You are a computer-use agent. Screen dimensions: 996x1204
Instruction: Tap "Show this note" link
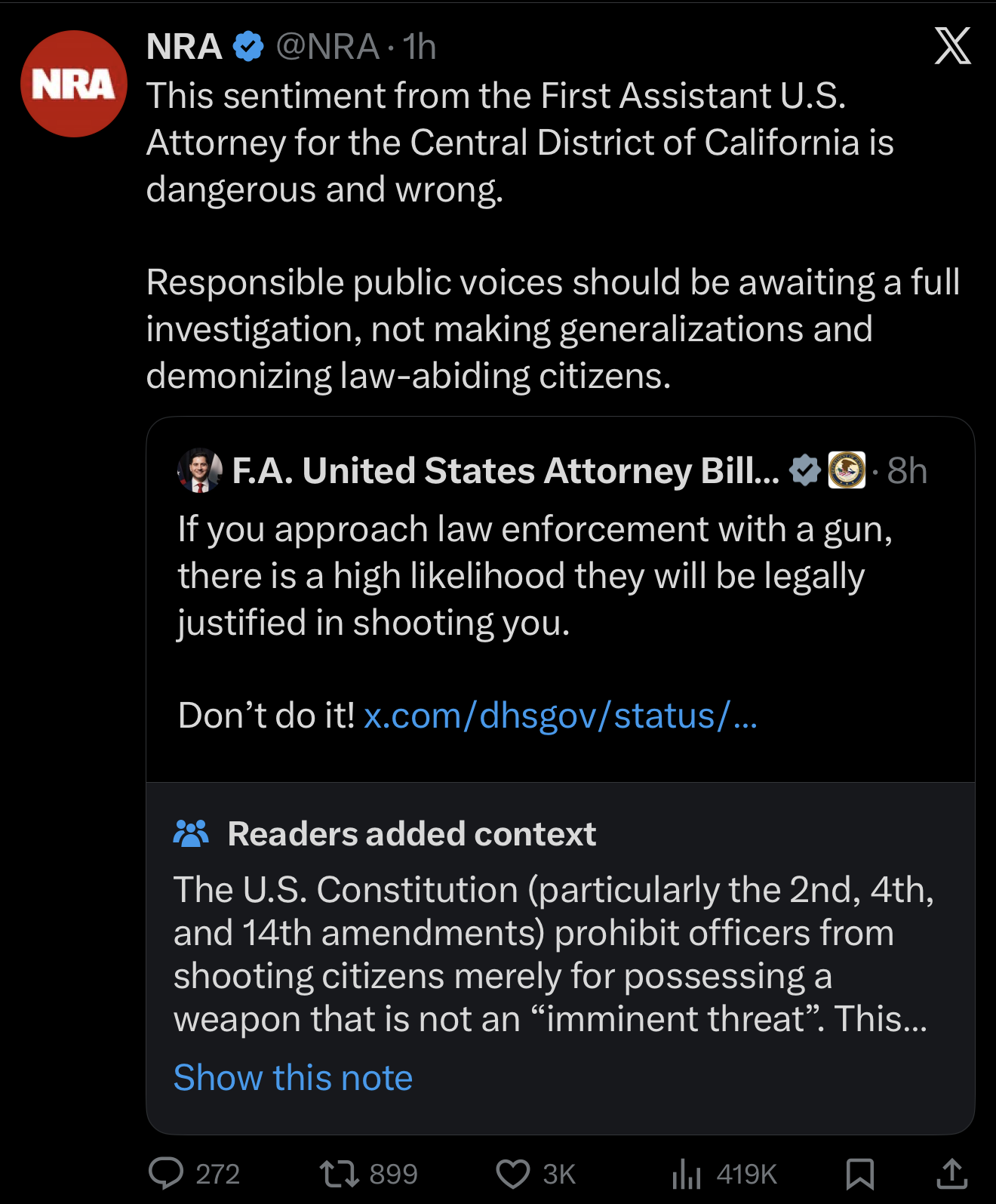[x=293, y=1077]
